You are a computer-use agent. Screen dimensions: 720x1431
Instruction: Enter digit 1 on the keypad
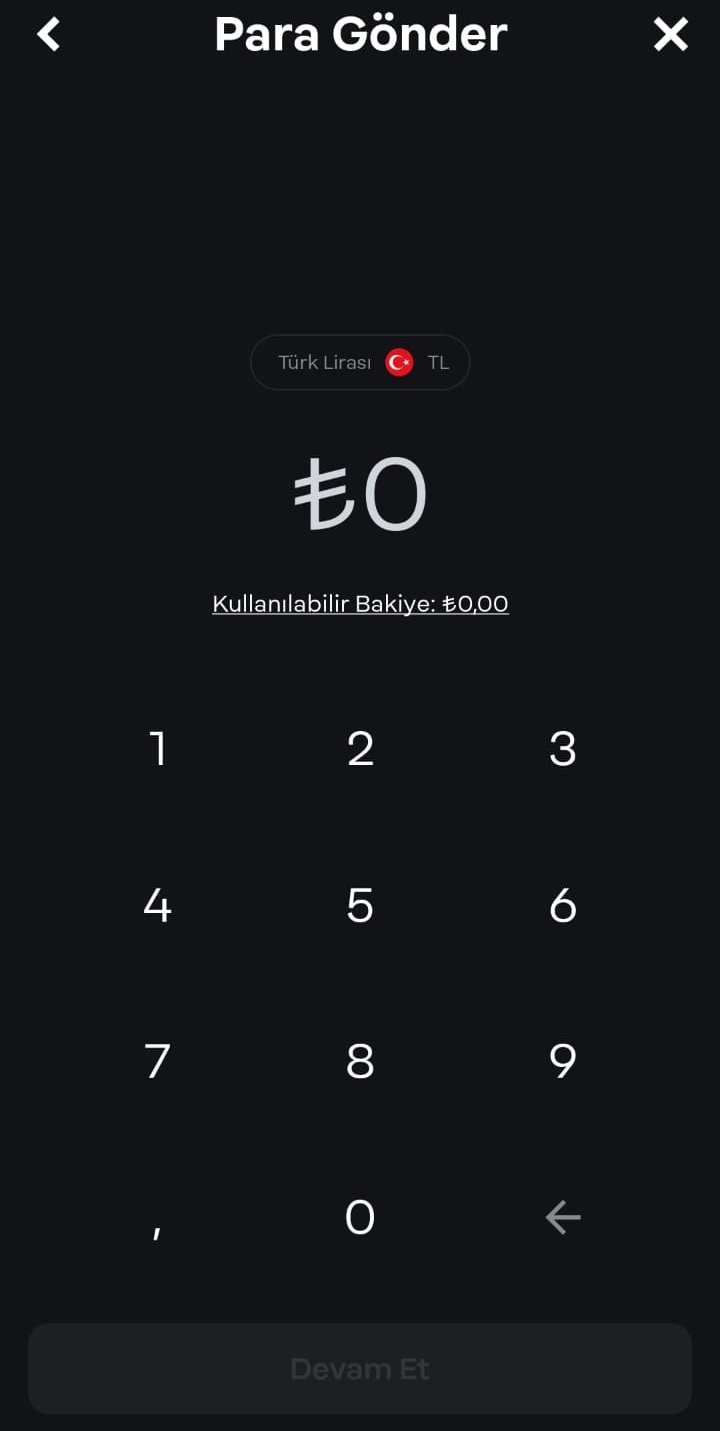158,748
